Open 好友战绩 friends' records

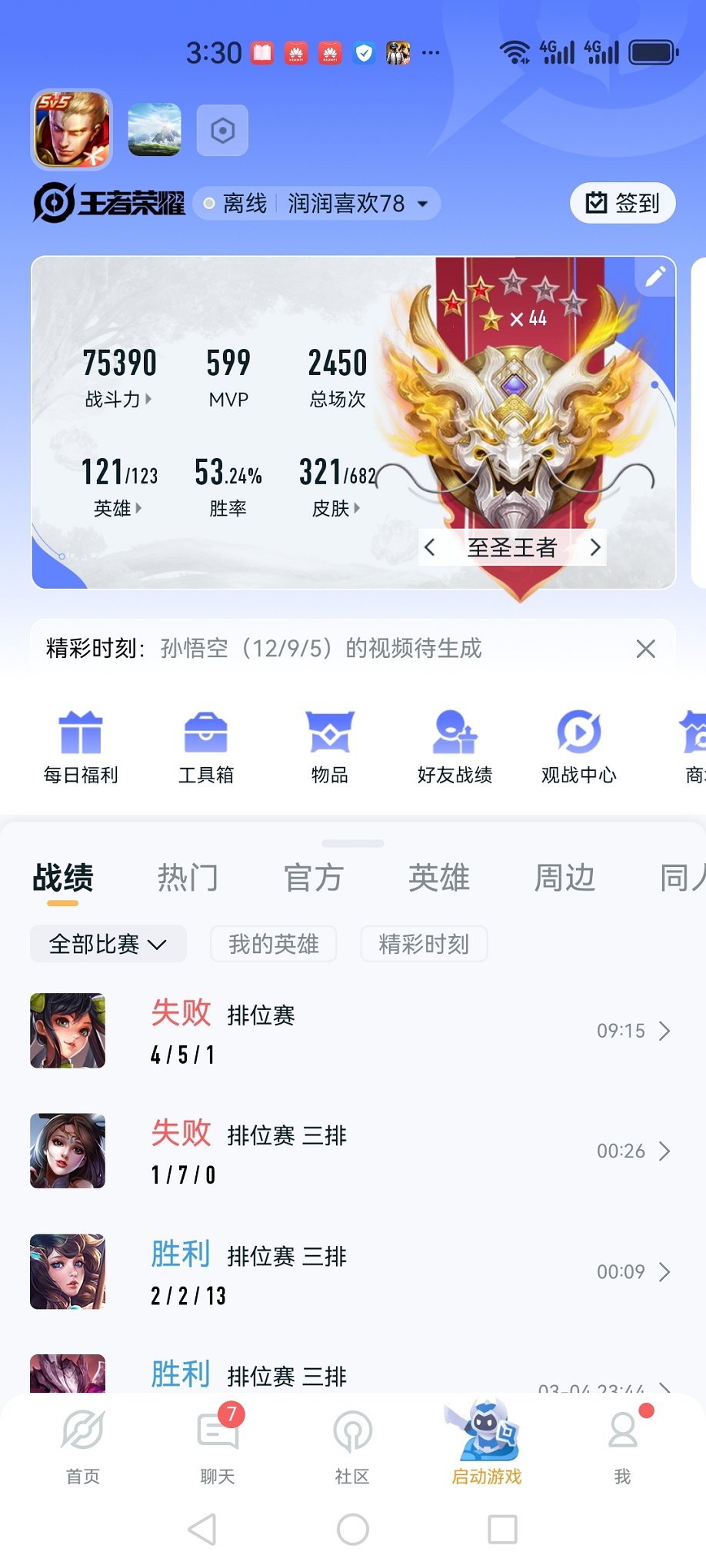[455, 747]
